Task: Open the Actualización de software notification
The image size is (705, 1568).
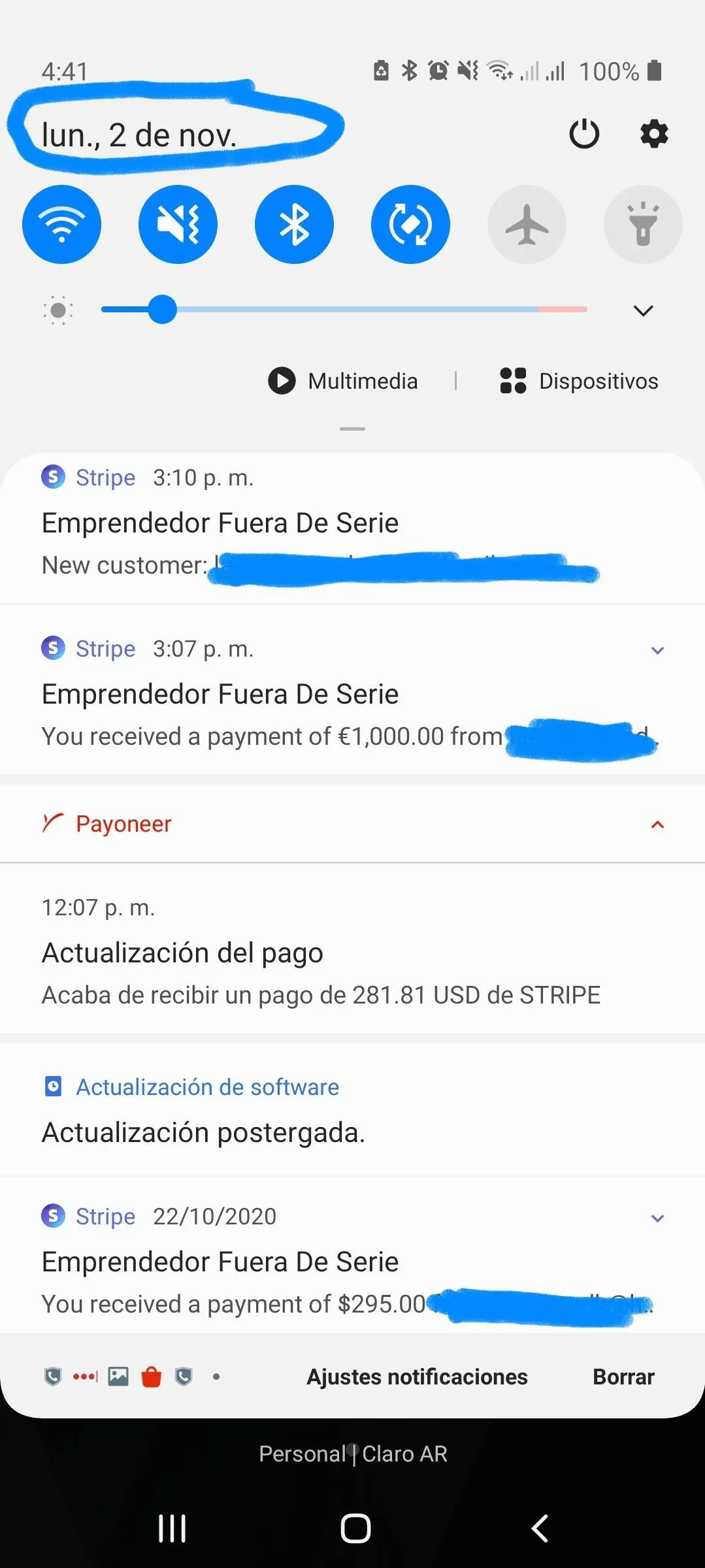Action: pyautogui.click(x=261, y=1111)
